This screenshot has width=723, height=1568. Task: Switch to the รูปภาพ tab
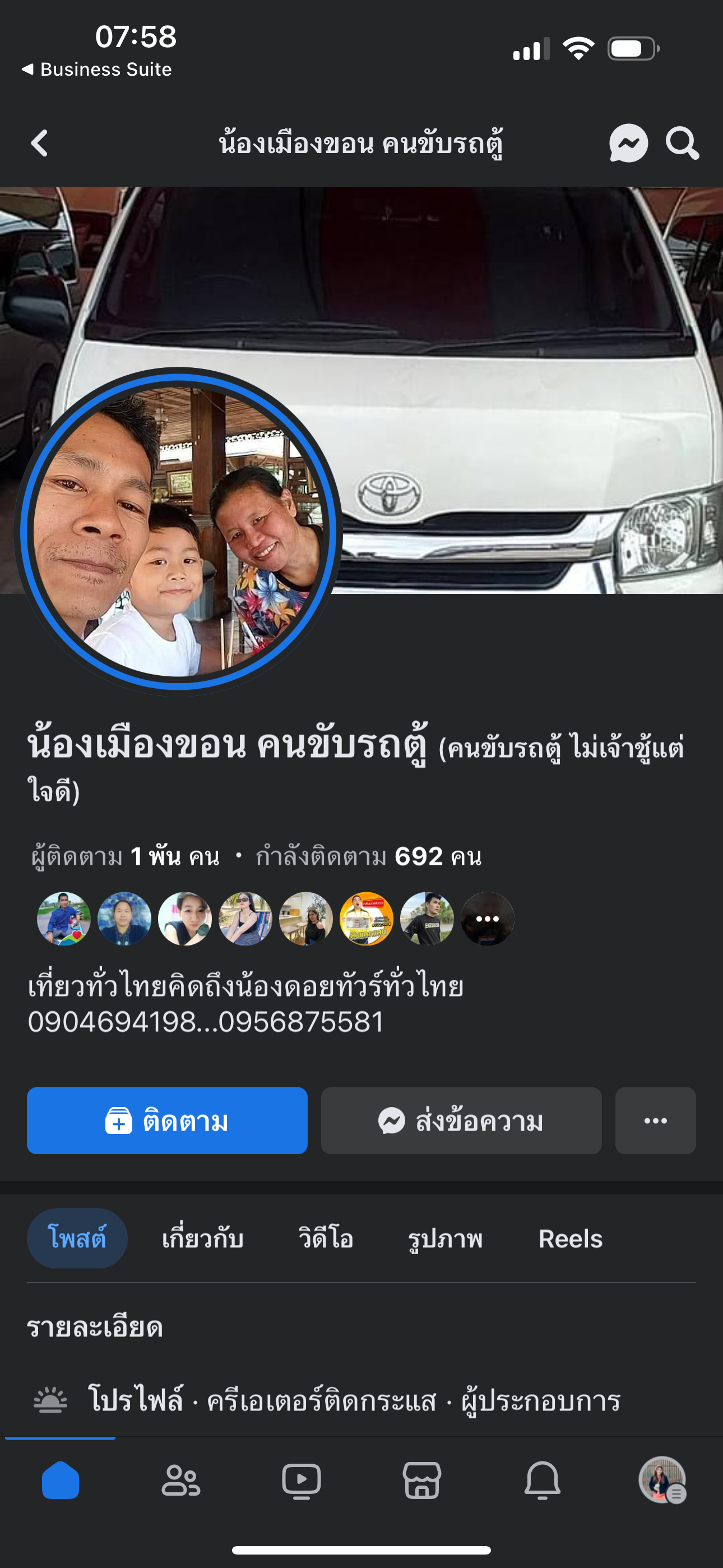tap(445, 1238)
